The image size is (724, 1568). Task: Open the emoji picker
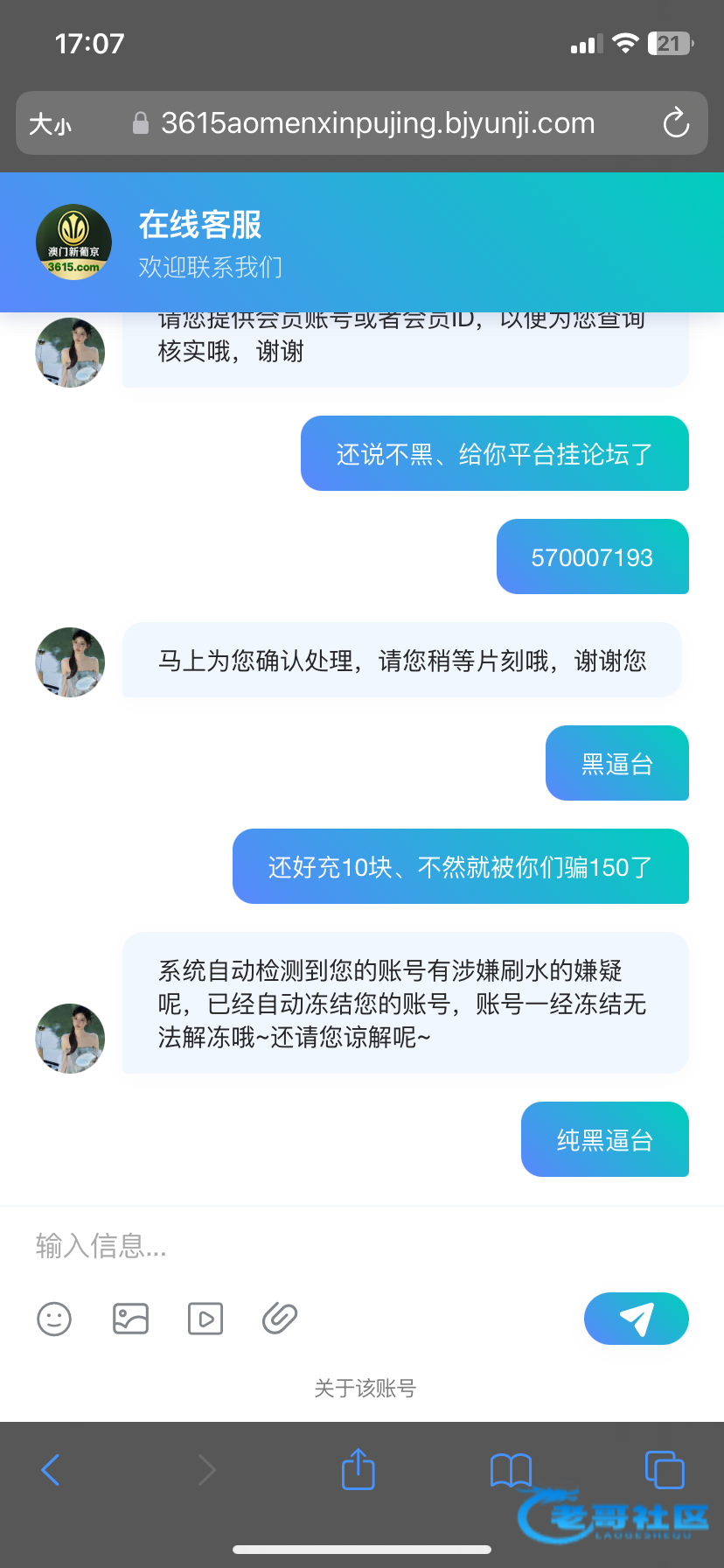[54, 1319]
